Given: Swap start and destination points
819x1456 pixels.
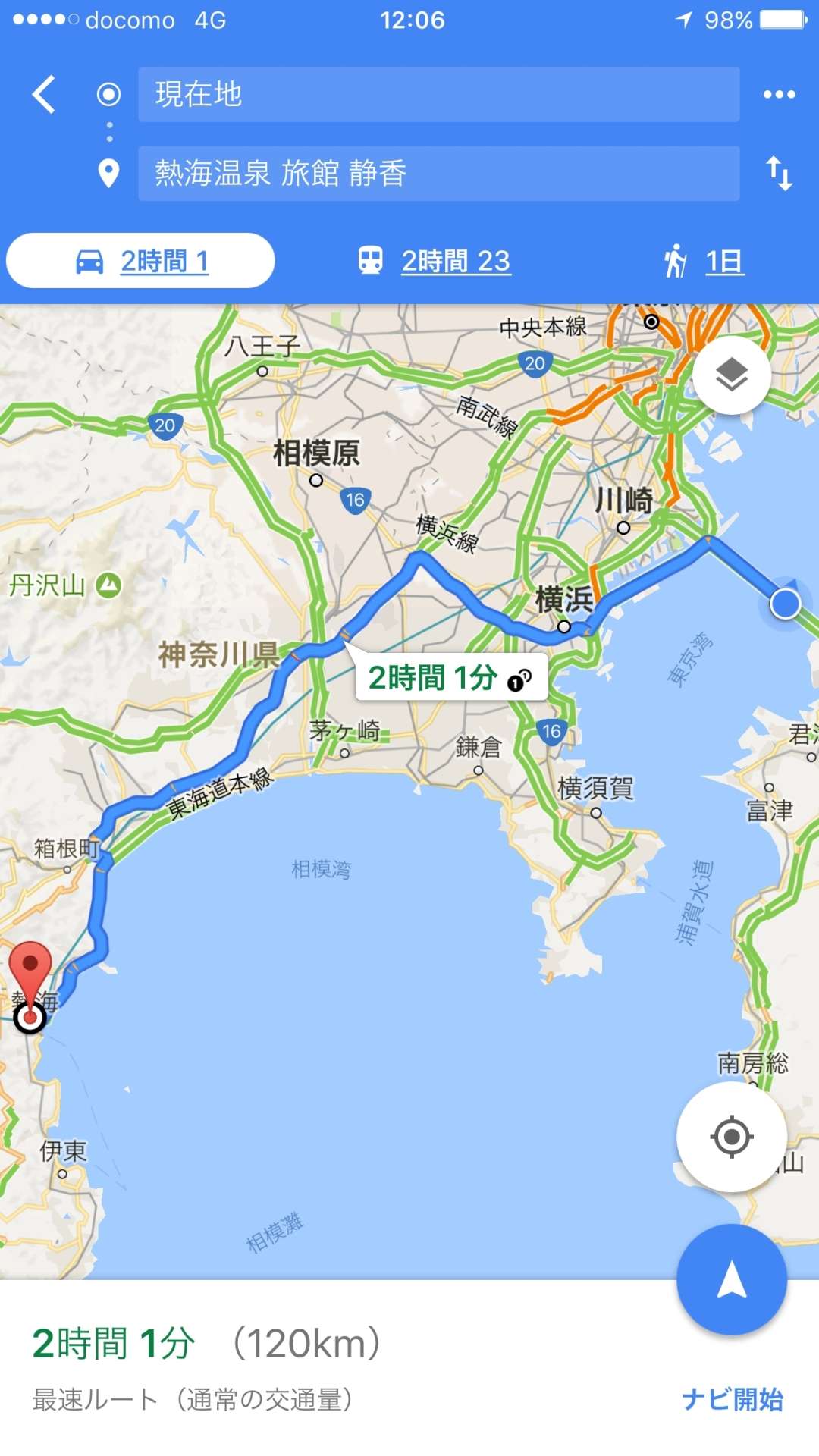Looking at the screenshot, I should point(779,174).
